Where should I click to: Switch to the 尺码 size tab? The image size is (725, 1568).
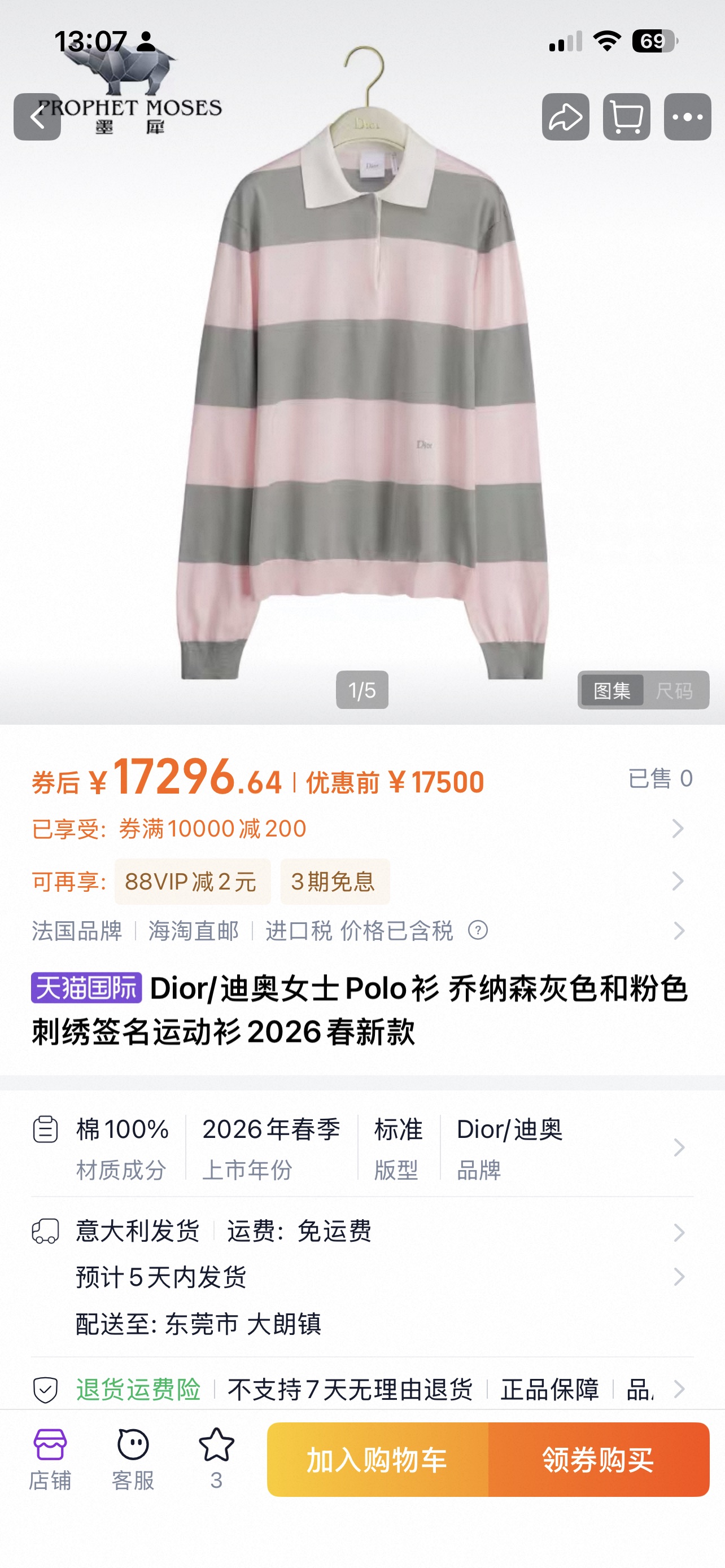(x=675, y=690)
